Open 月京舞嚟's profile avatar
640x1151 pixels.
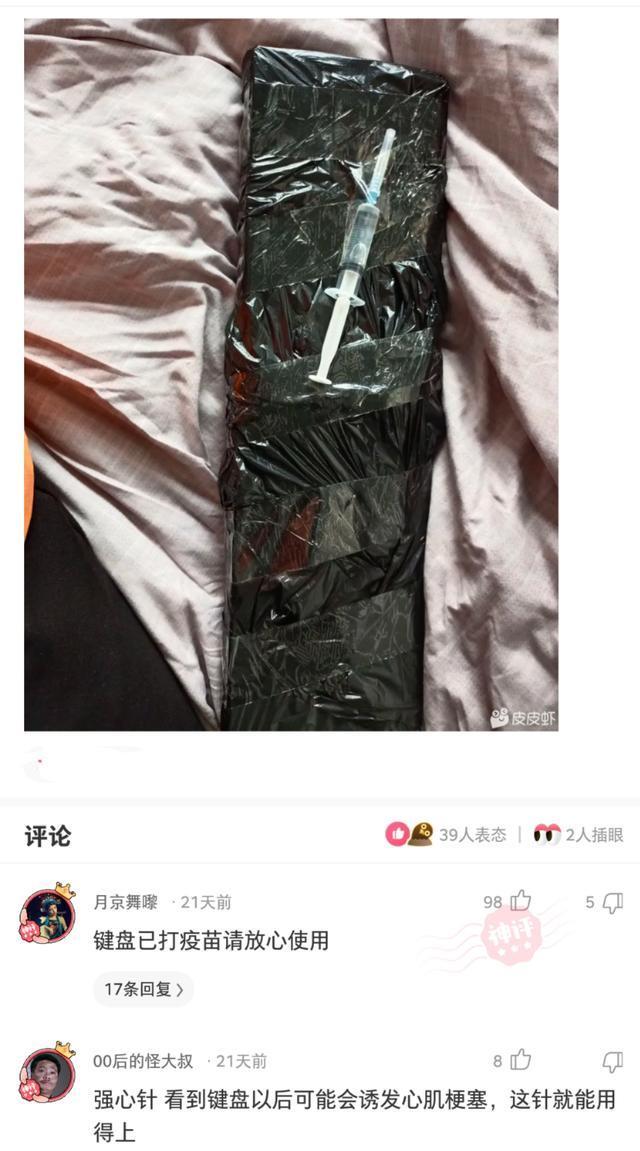[x=48, y=915]
